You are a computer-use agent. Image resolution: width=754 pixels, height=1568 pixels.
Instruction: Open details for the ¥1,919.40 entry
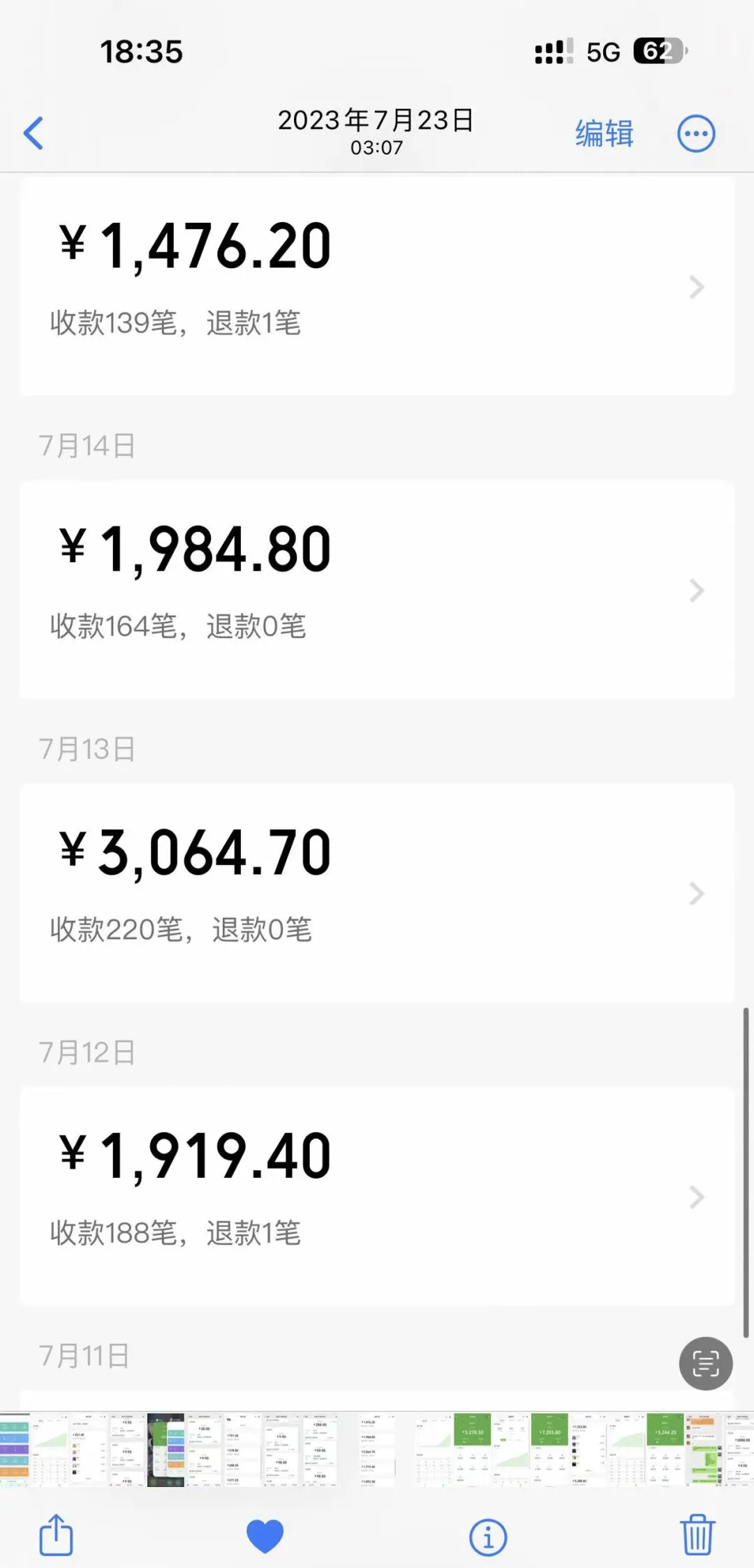click(x=695, y=1198)
